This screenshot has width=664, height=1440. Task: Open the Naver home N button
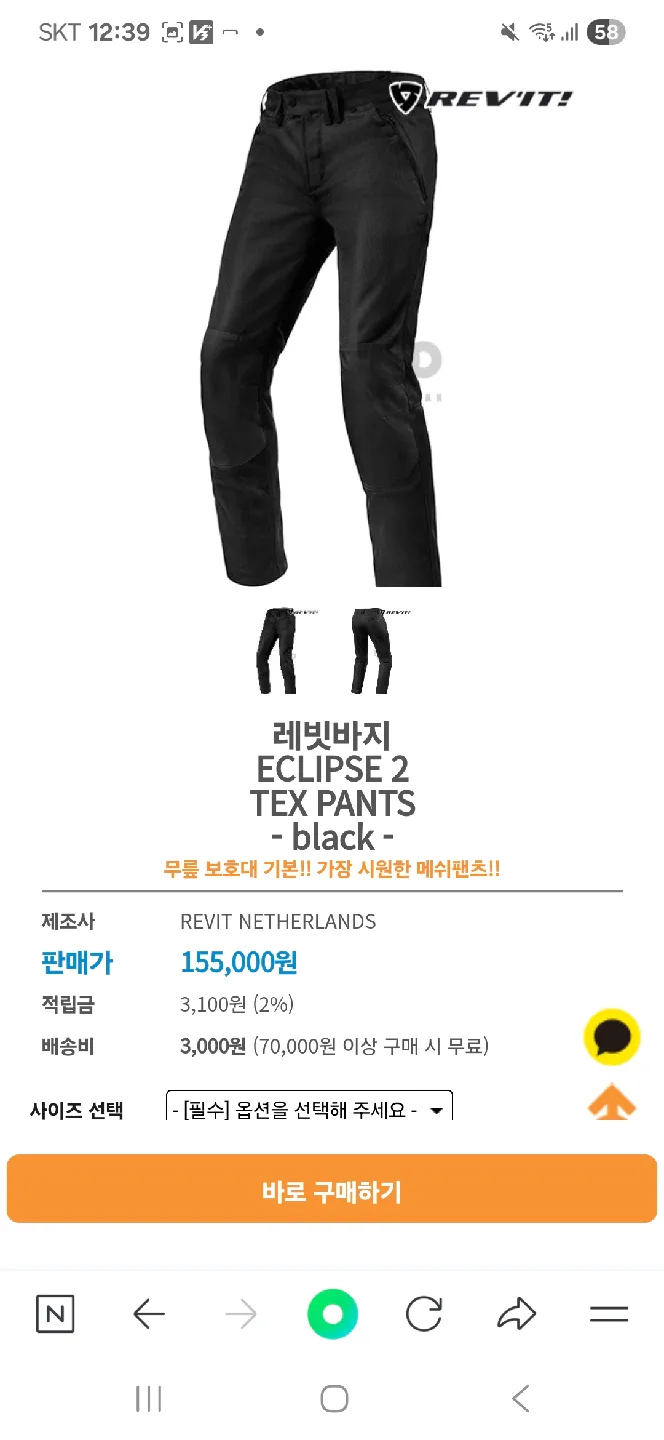click(x=55, y=1314)
